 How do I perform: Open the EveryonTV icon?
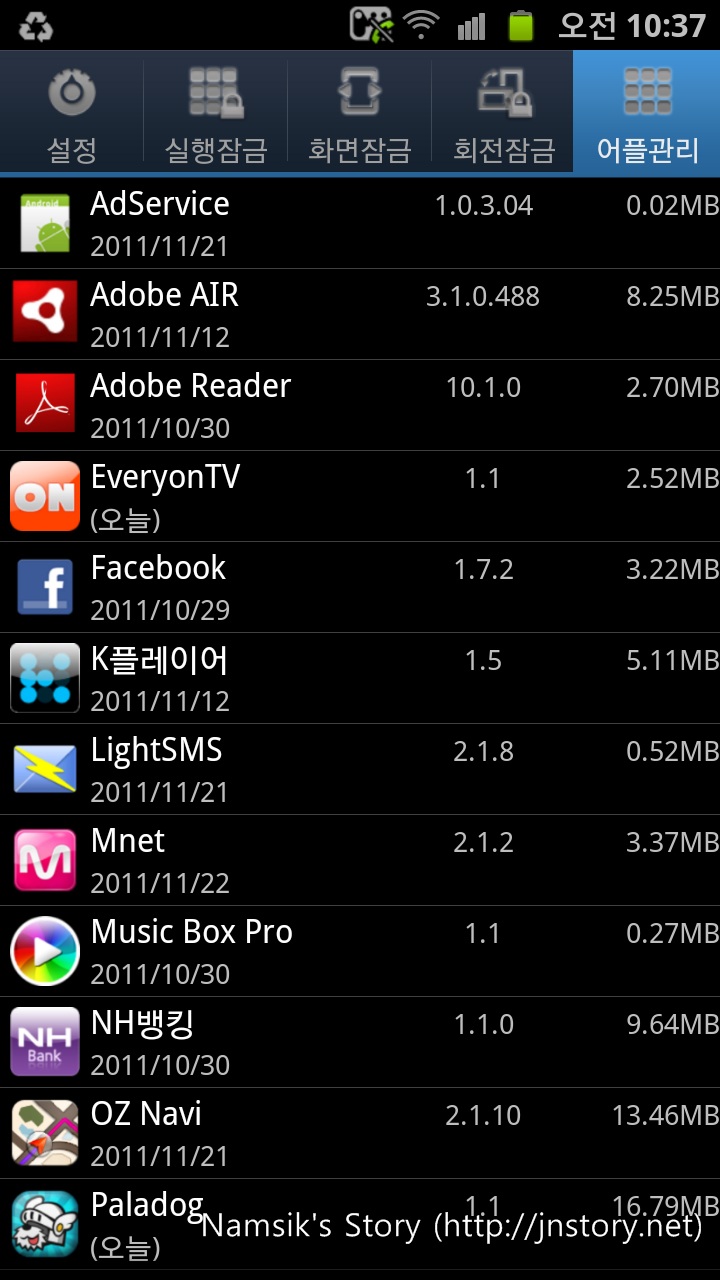tap(44, 495)
